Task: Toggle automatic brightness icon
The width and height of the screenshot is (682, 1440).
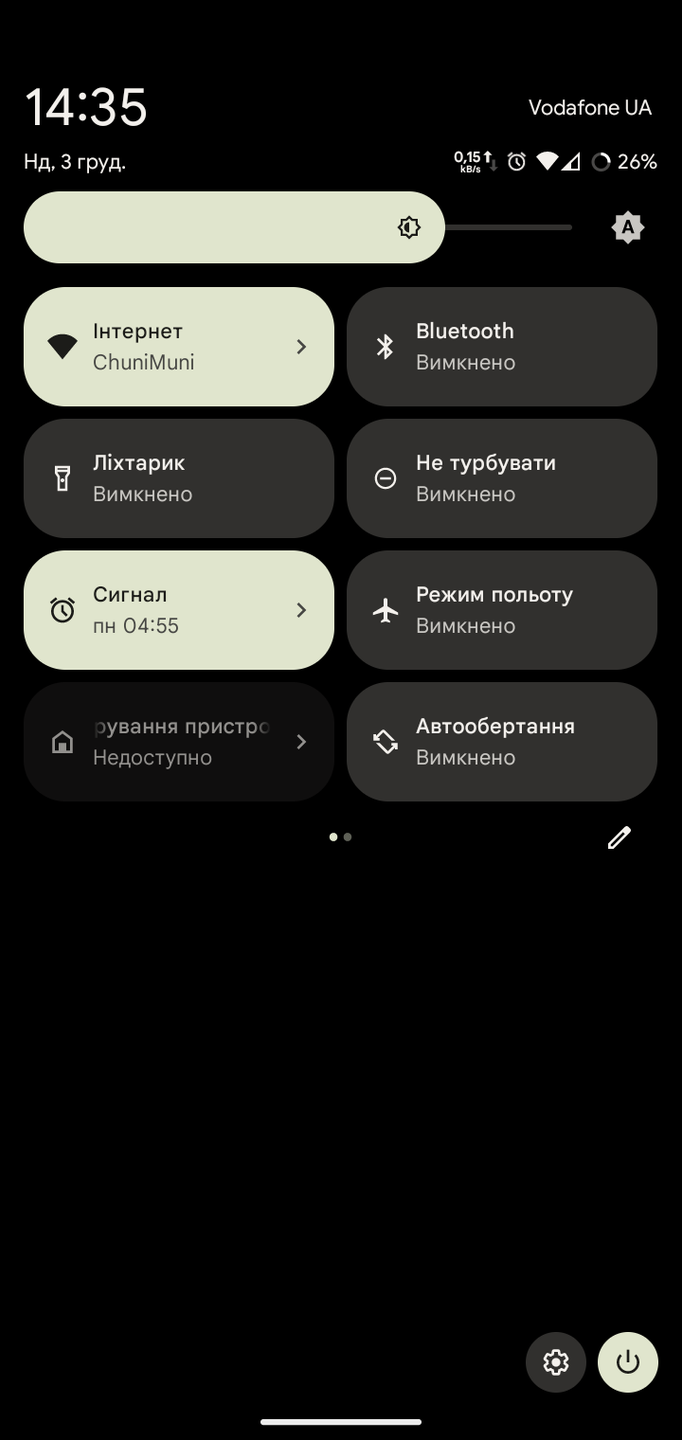Action: pyautogui.click(x=627, y=227)
